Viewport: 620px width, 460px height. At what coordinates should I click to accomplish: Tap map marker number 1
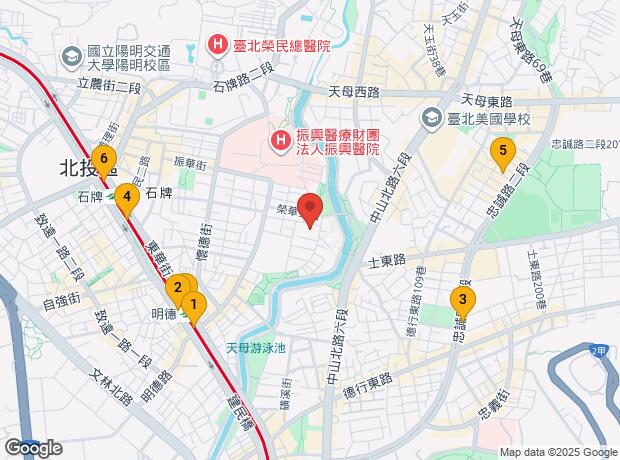click(x=194, y=305)
